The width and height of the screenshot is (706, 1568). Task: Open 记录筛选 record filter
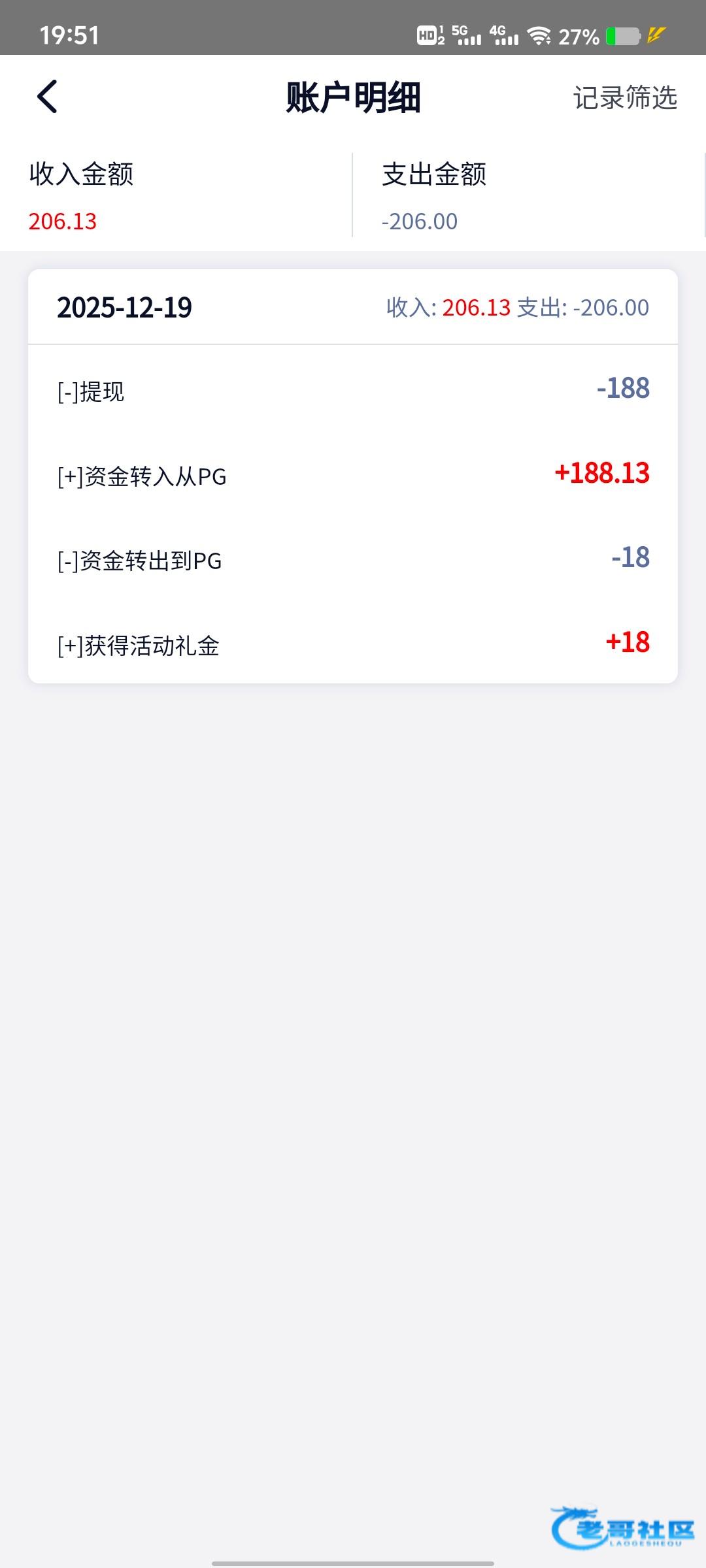click(624, 98)
